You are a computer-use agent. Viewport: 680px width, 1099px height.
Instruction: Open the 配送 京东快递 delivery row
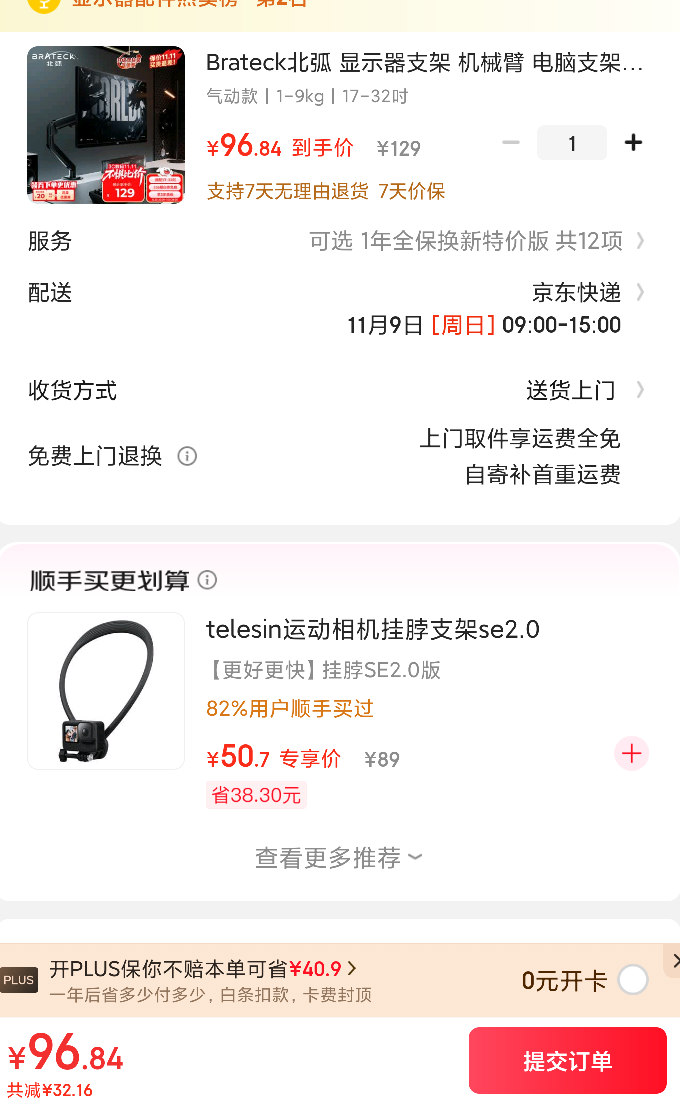click(x=336, y=308)
